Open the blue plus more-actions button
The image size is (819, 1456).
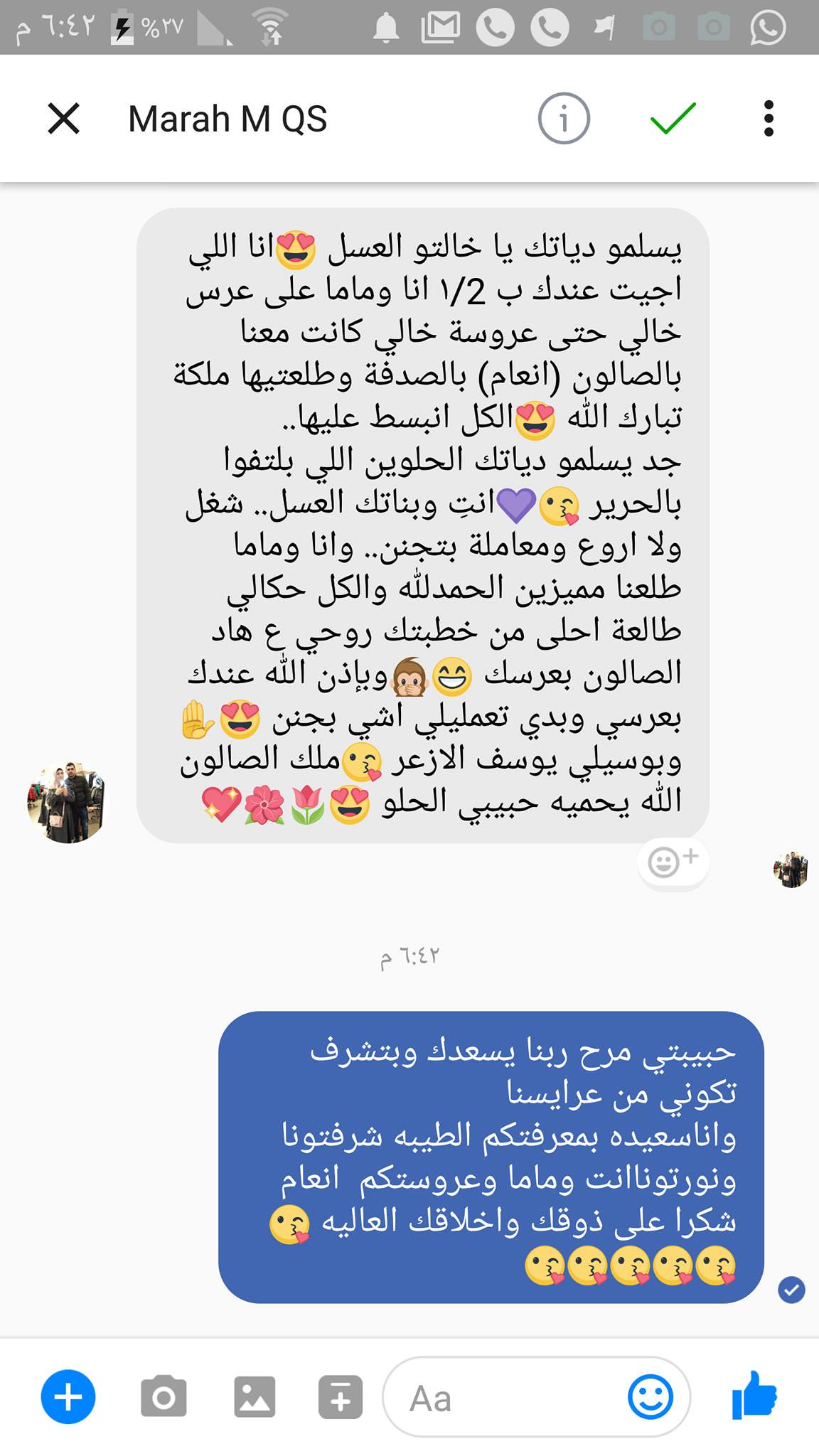68,1397
